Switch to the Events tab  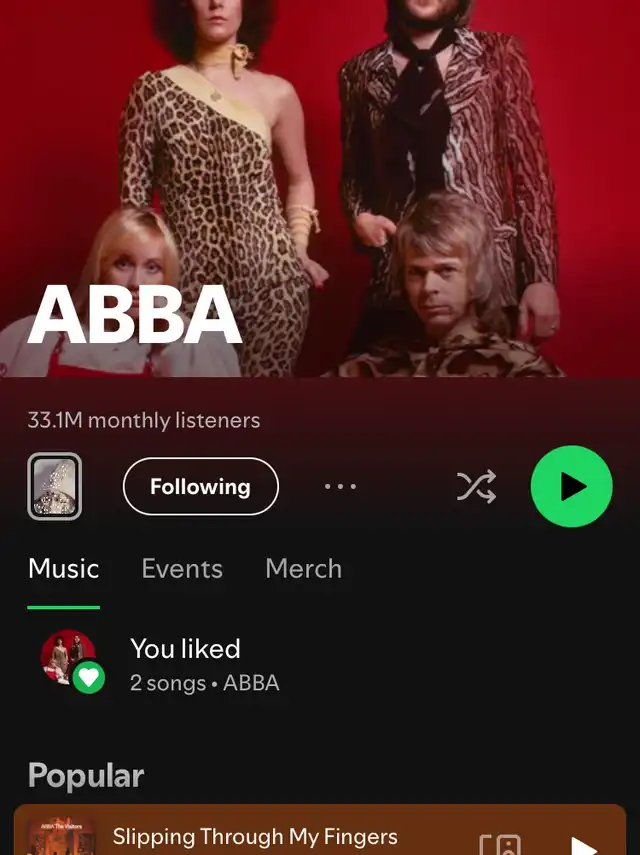pyautogui.click(x=182, y=569)
